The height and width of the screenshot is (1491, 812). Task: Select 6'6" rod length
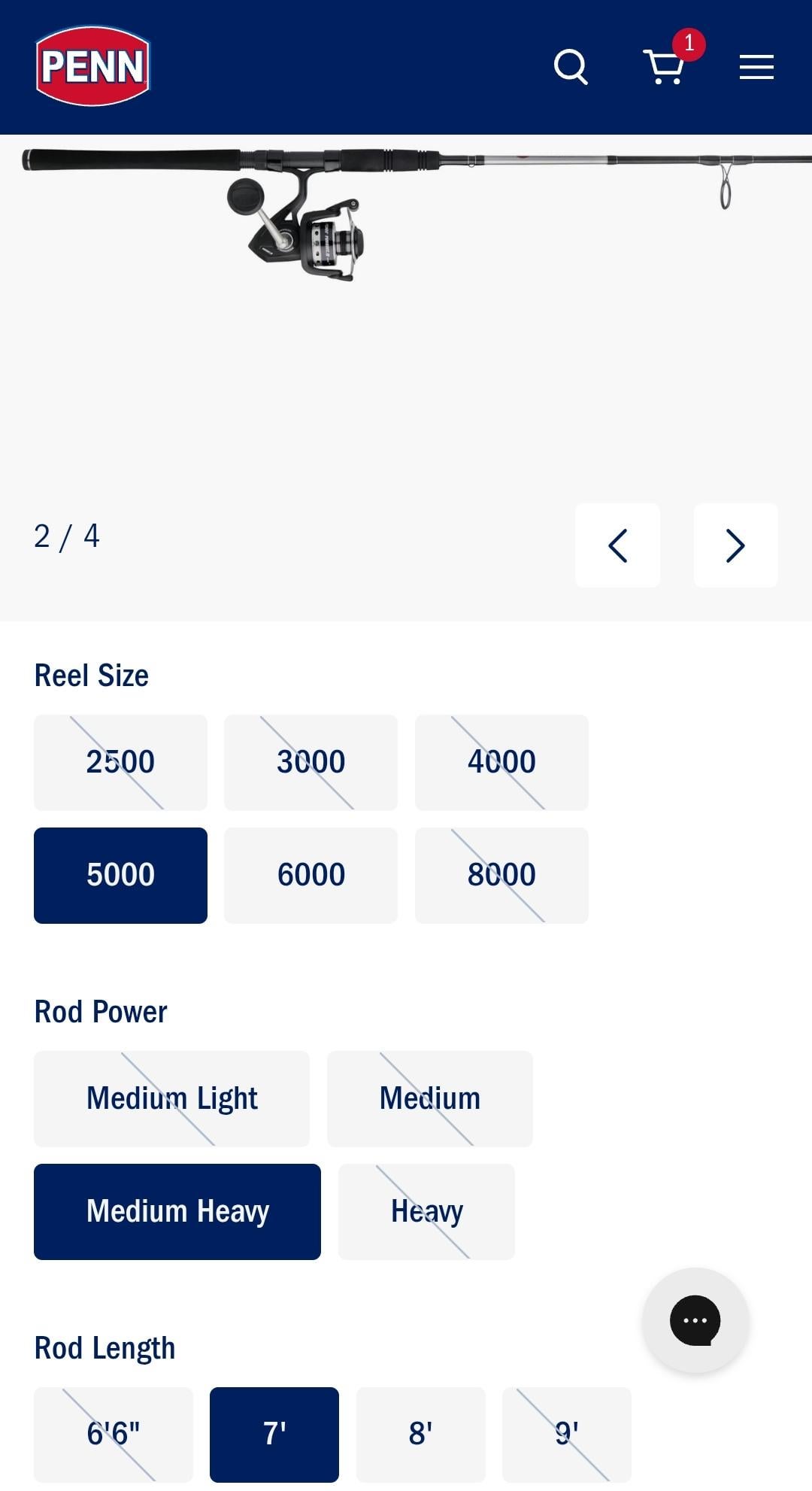[x=114, y=1434]
